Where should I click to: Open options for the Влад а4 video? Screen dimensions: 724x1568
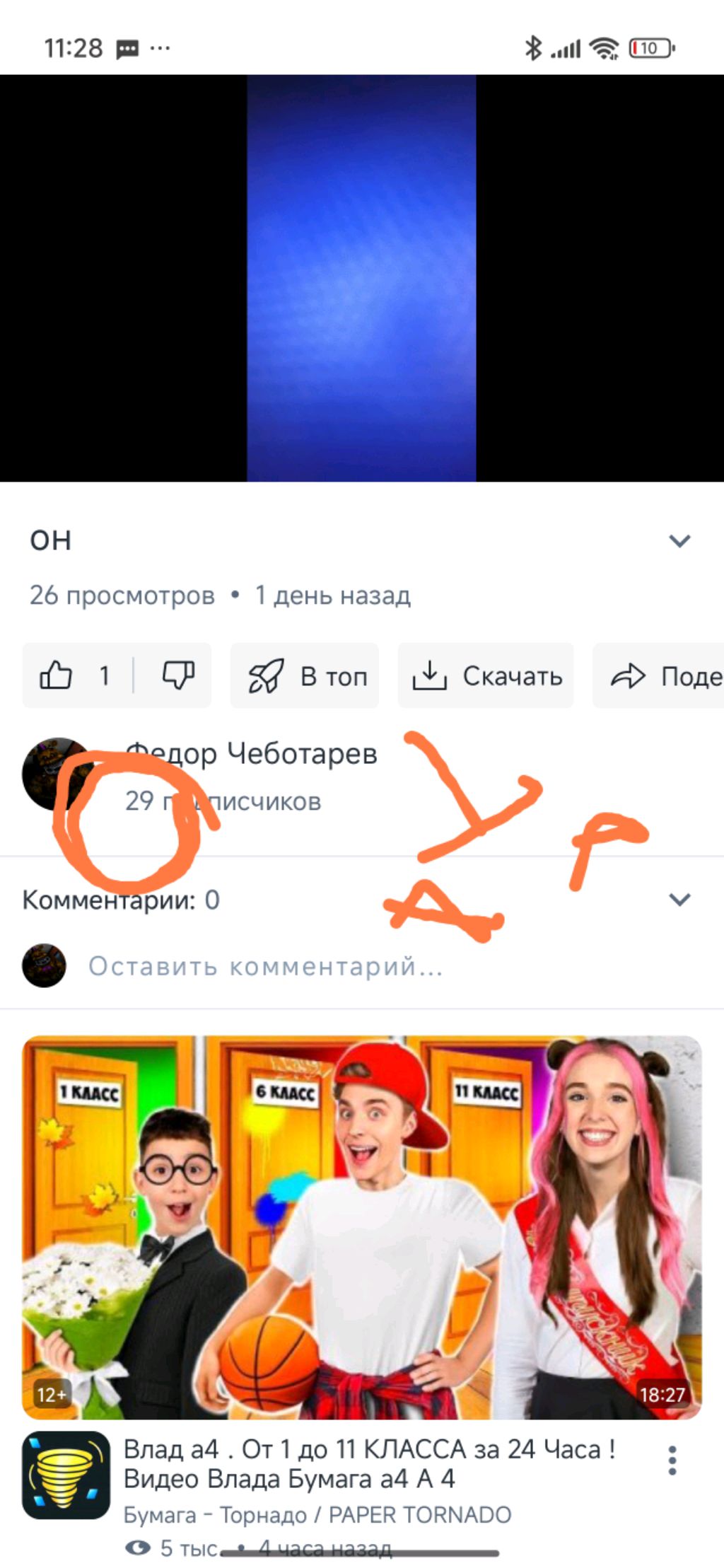click(x=672, y=1460)
